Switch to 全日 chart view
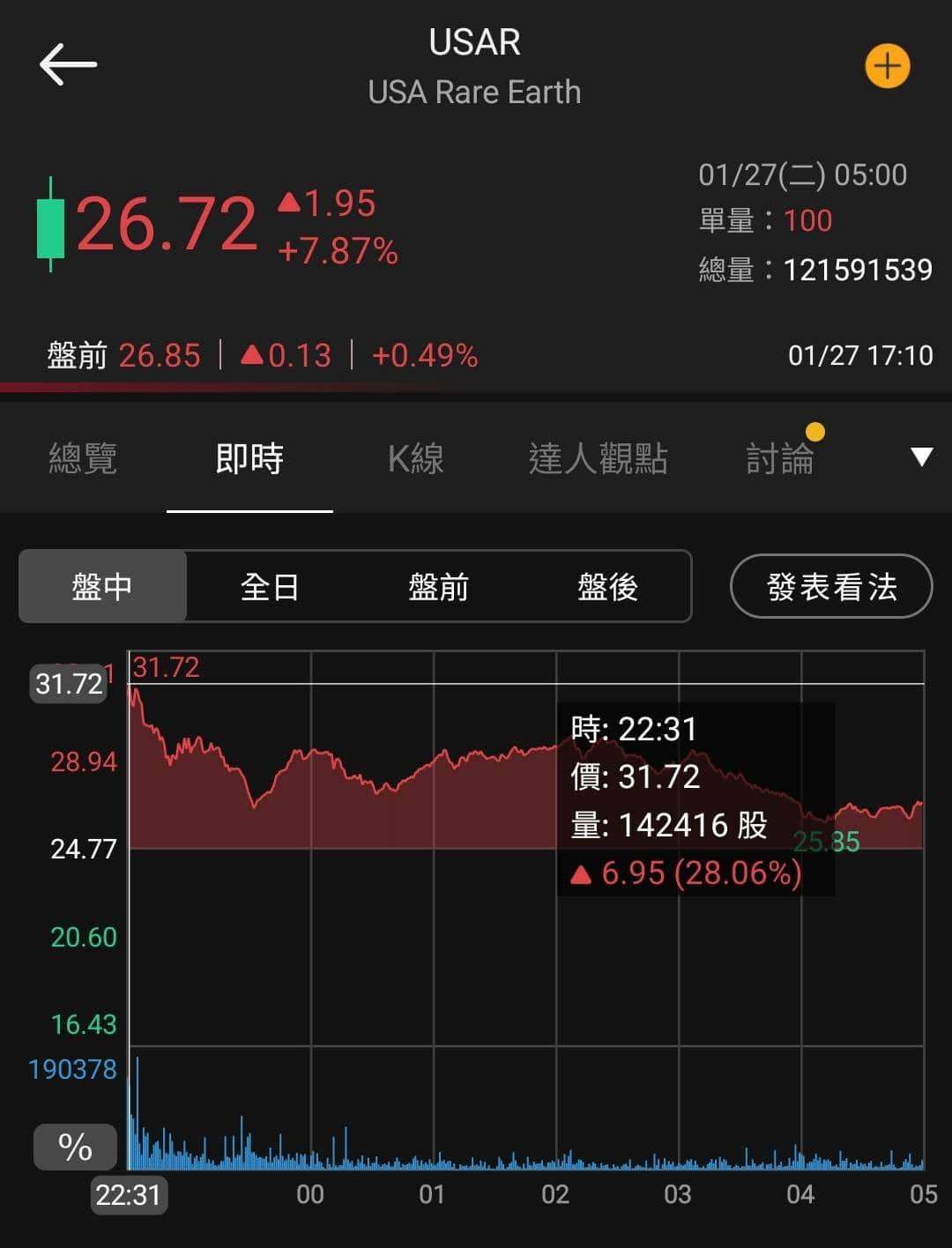Screen dimensions: 952x1248 click(x=269, y=586)
